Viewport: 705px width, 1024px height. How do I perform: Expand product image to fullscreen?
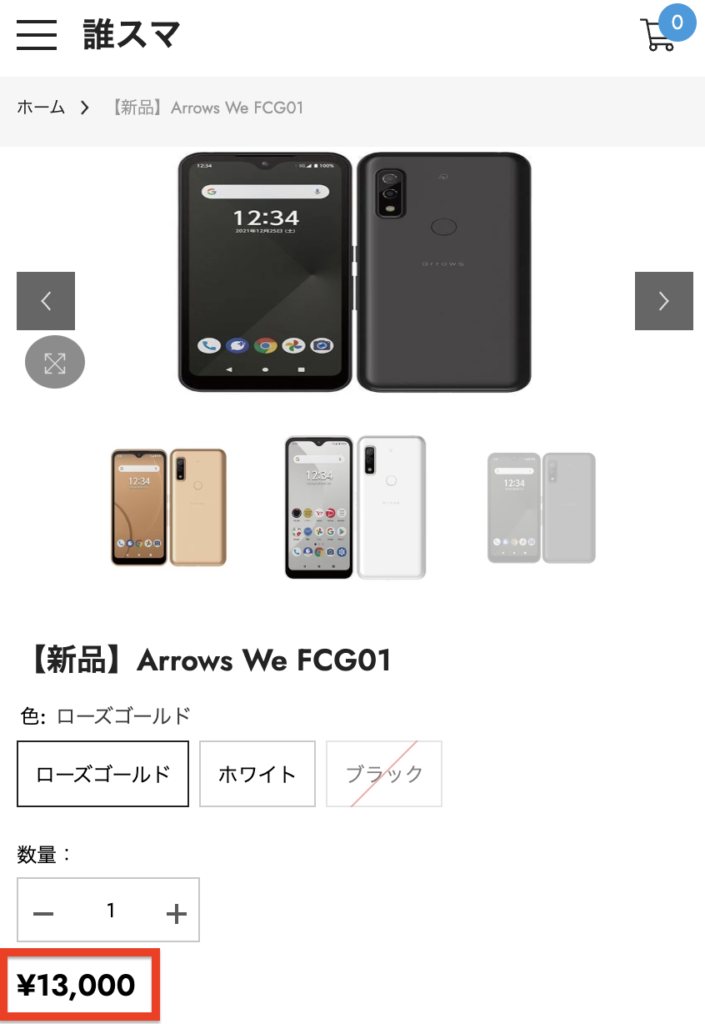tap(54, 362)
